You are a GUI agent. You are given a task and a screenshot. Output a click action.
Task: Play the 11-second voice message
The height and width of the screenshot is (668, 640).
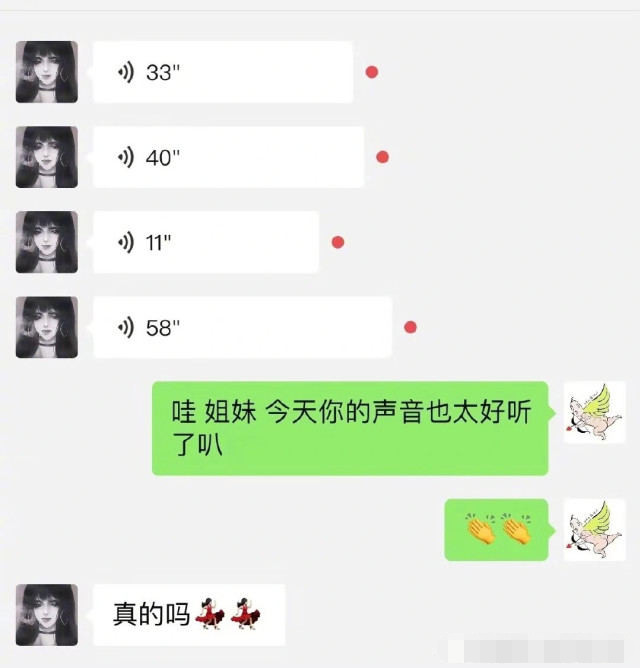[x=205, y=242]
